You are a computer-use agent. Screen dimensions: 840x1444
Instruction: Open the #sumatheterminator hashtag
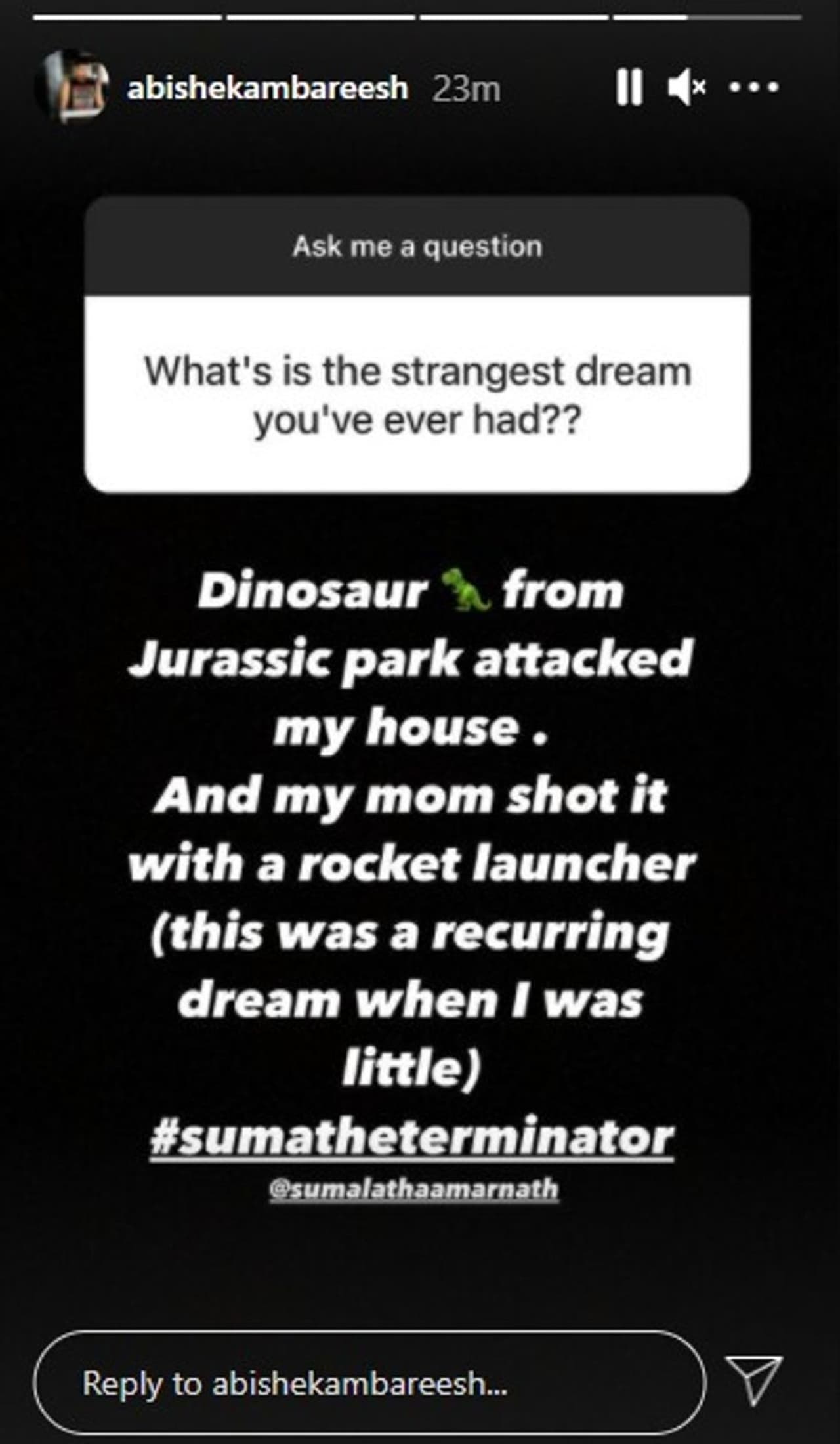[x=411, y=1137]
